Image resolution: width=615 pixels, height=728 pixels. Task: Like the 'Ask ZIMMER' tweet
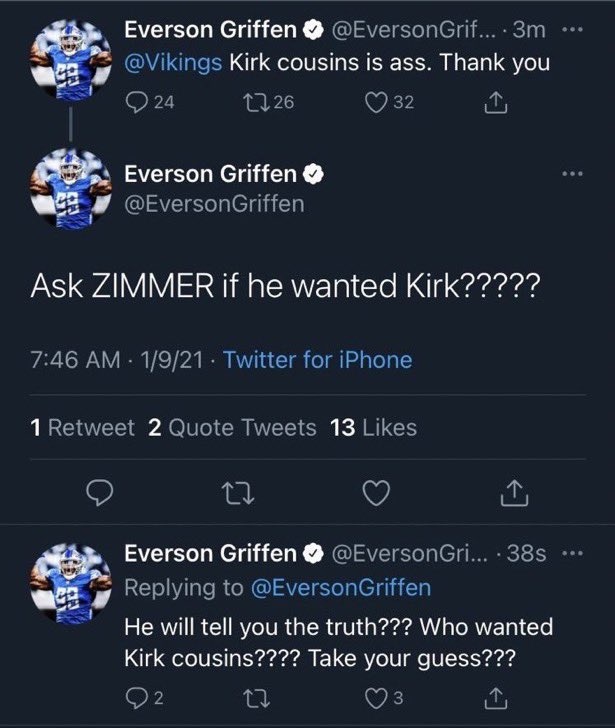point(373,492)
